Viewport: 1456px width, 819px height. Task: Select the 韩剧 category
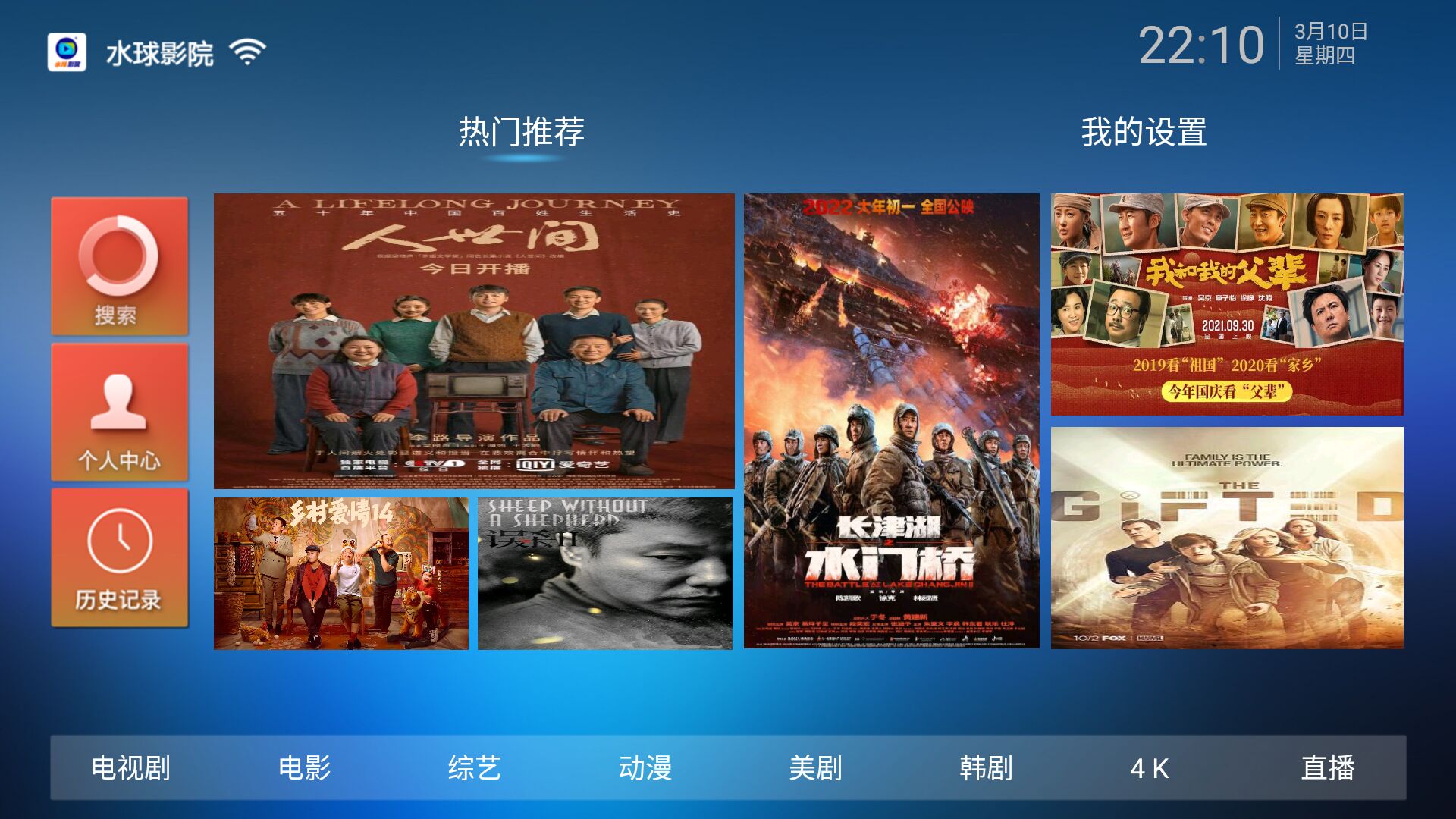click(986, 767)
